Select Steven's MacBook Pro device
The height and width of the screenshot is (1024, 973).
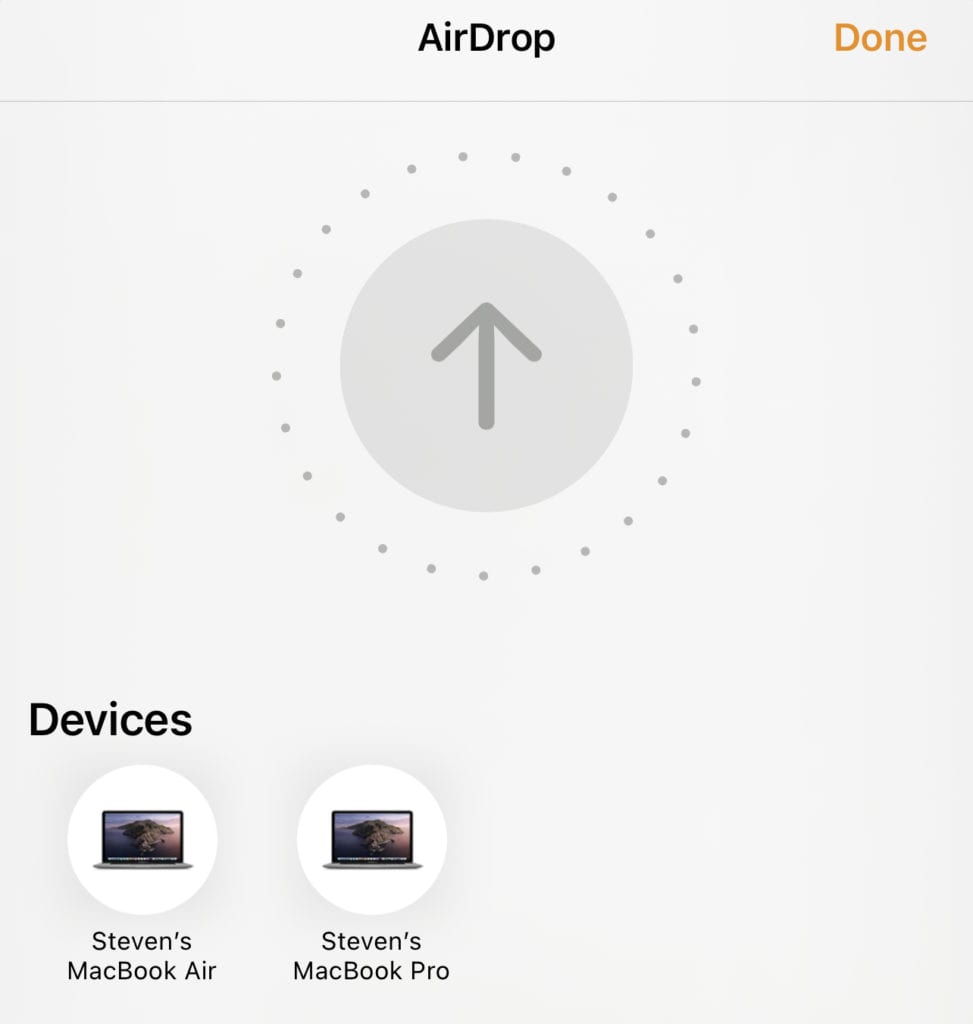(371, 840)
